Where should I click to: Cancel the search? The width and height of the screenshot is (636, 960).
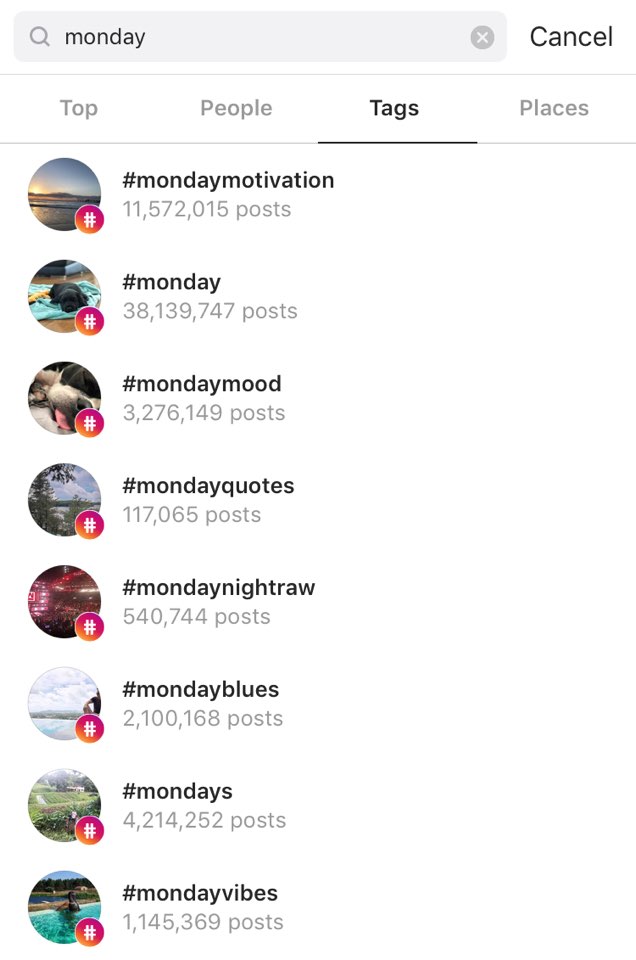[x=570, y=37]
